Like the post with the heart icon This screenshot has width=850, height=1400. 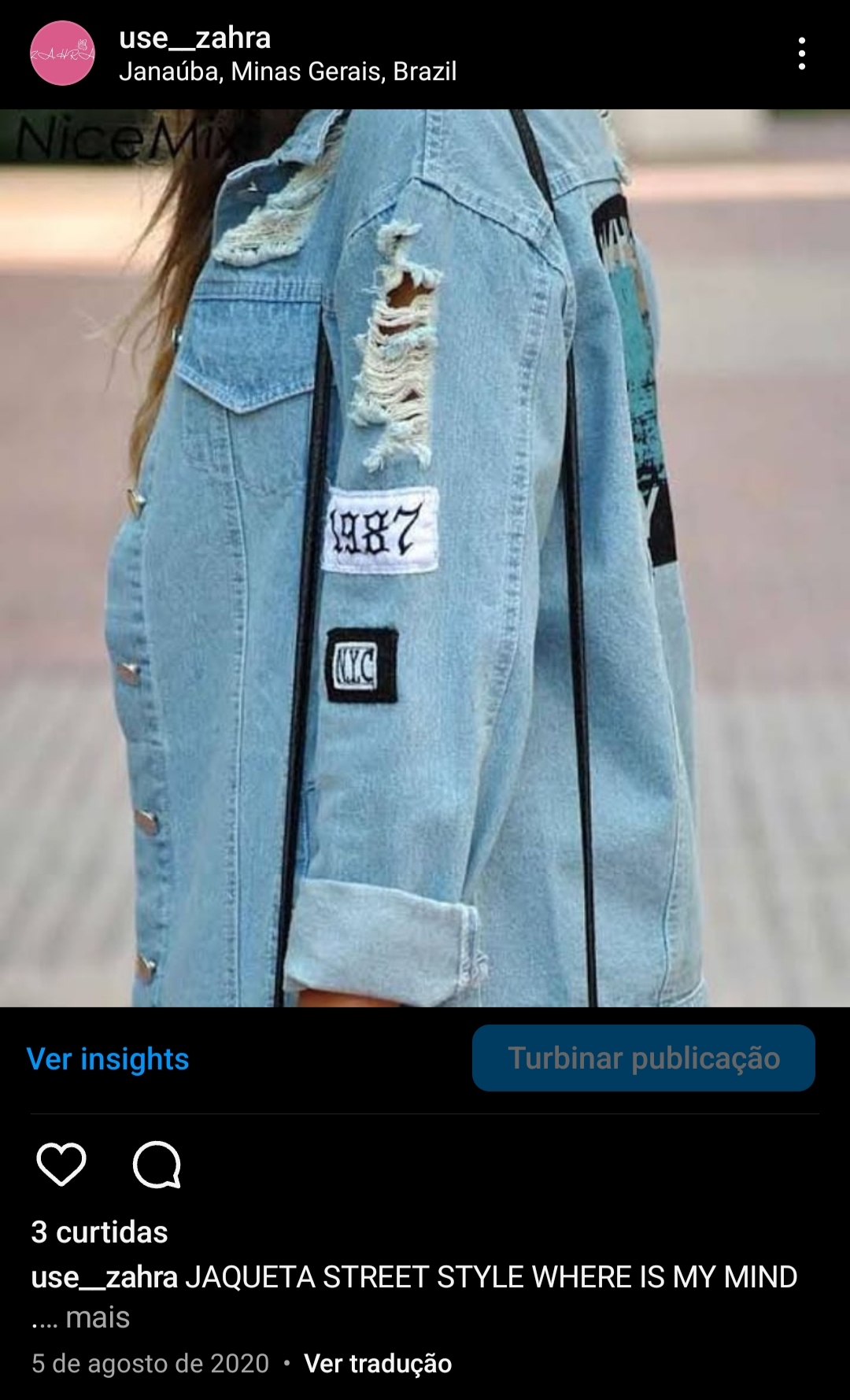61,1164
